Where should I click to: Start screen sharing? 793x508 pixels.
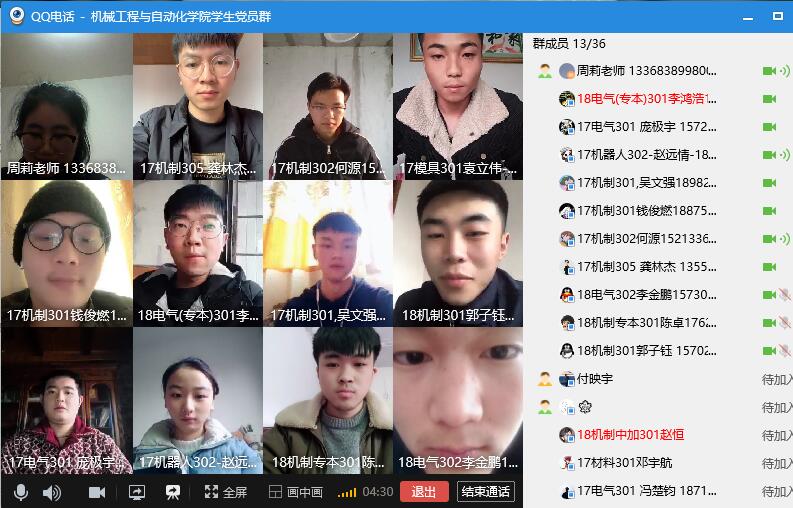(137, 492)
